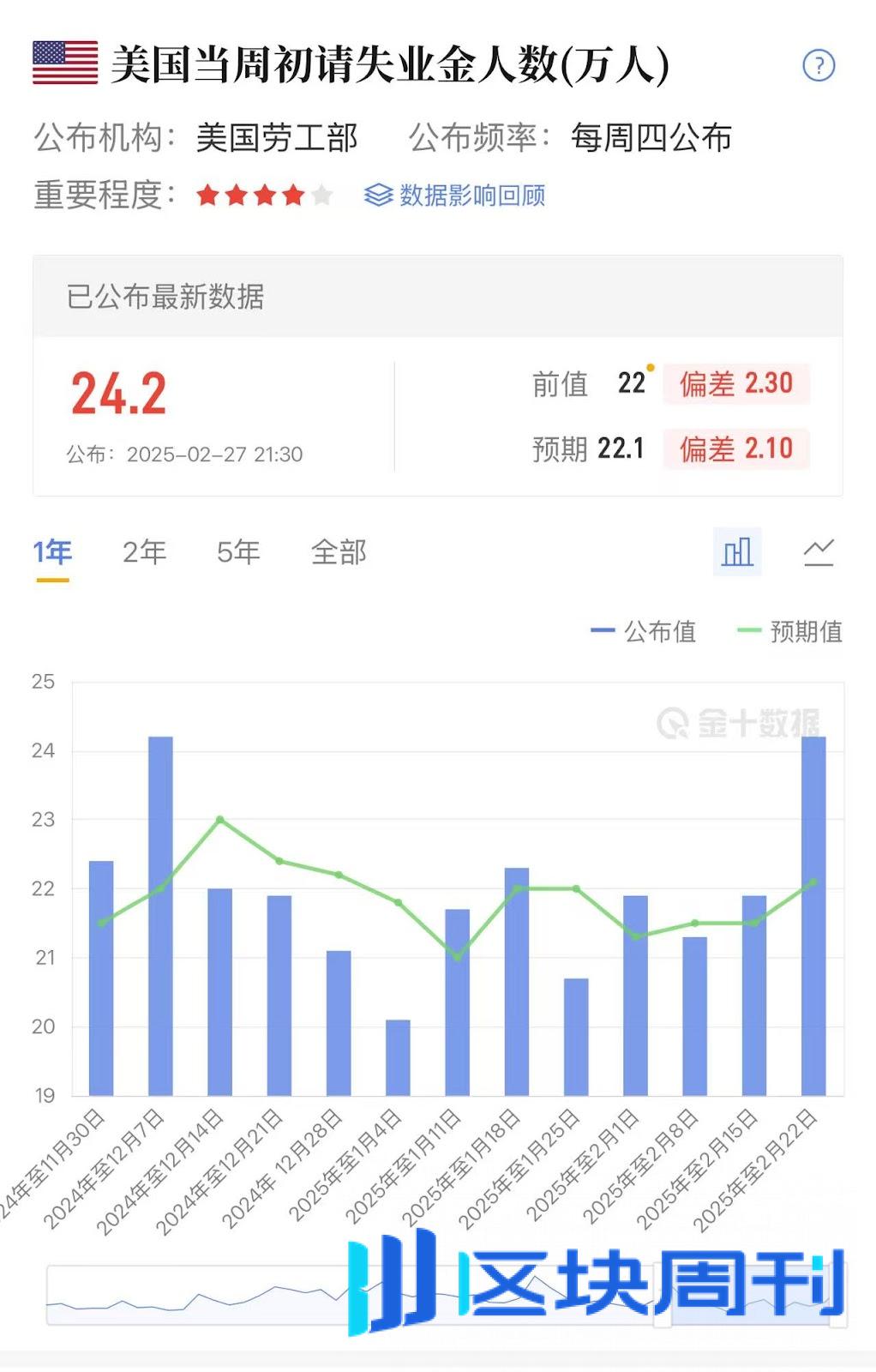Image resolution: width=876 pixels, height=1372 pixels.
Task: Select the 全部 time range tab
Action: coord(340,552)
